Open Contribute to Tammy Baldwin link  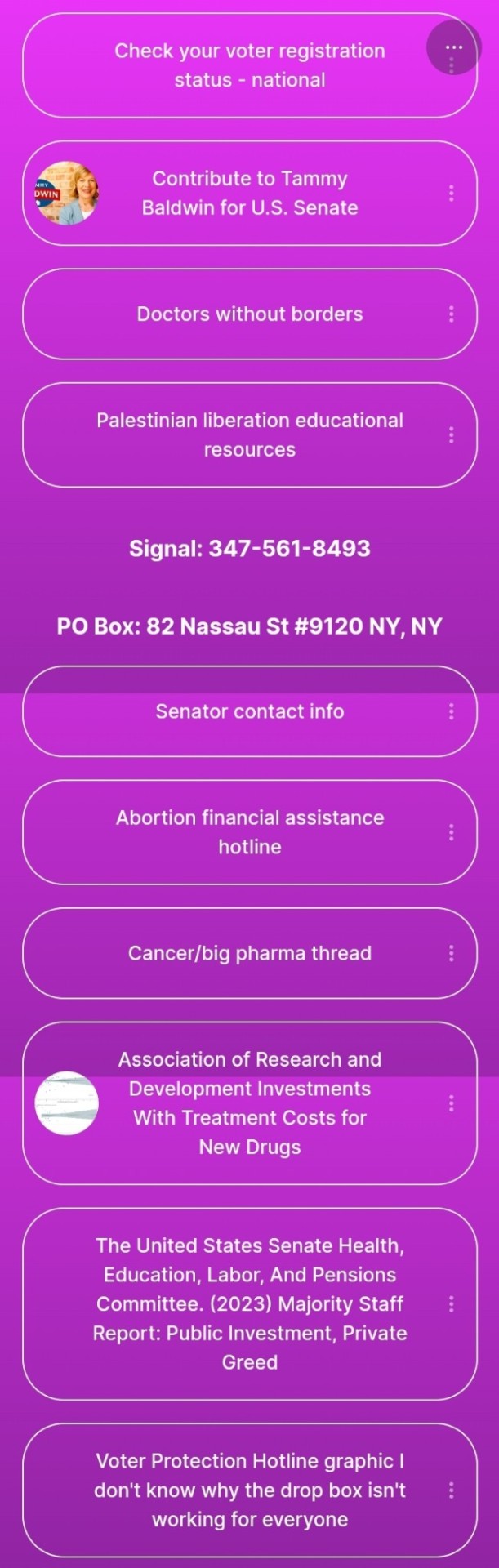[x=249, y=193]
